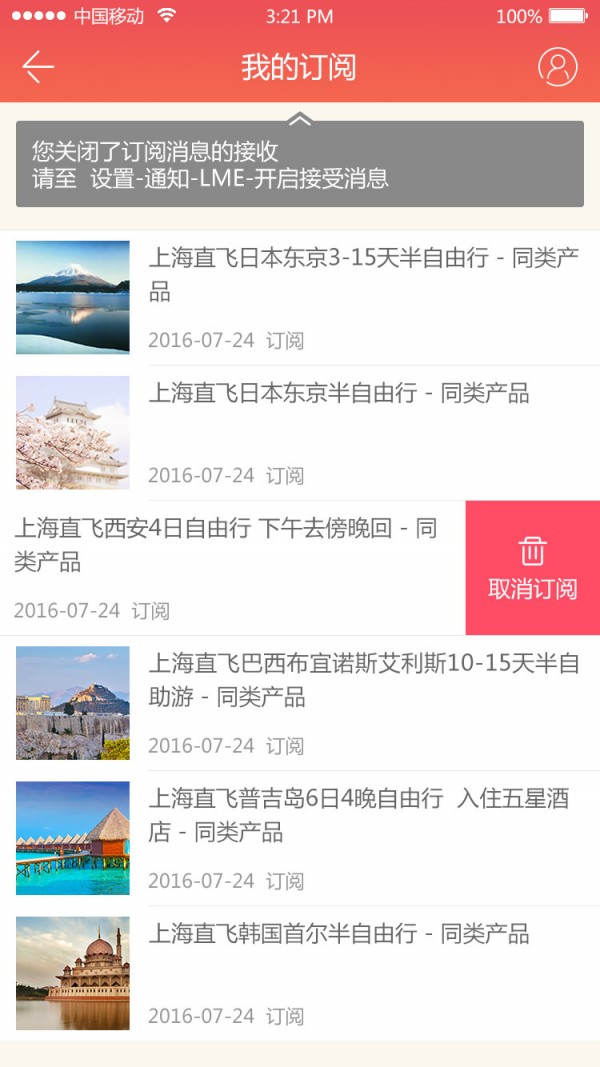
Task: Go back using the arrow icon
Action: [x=38, y=67]
